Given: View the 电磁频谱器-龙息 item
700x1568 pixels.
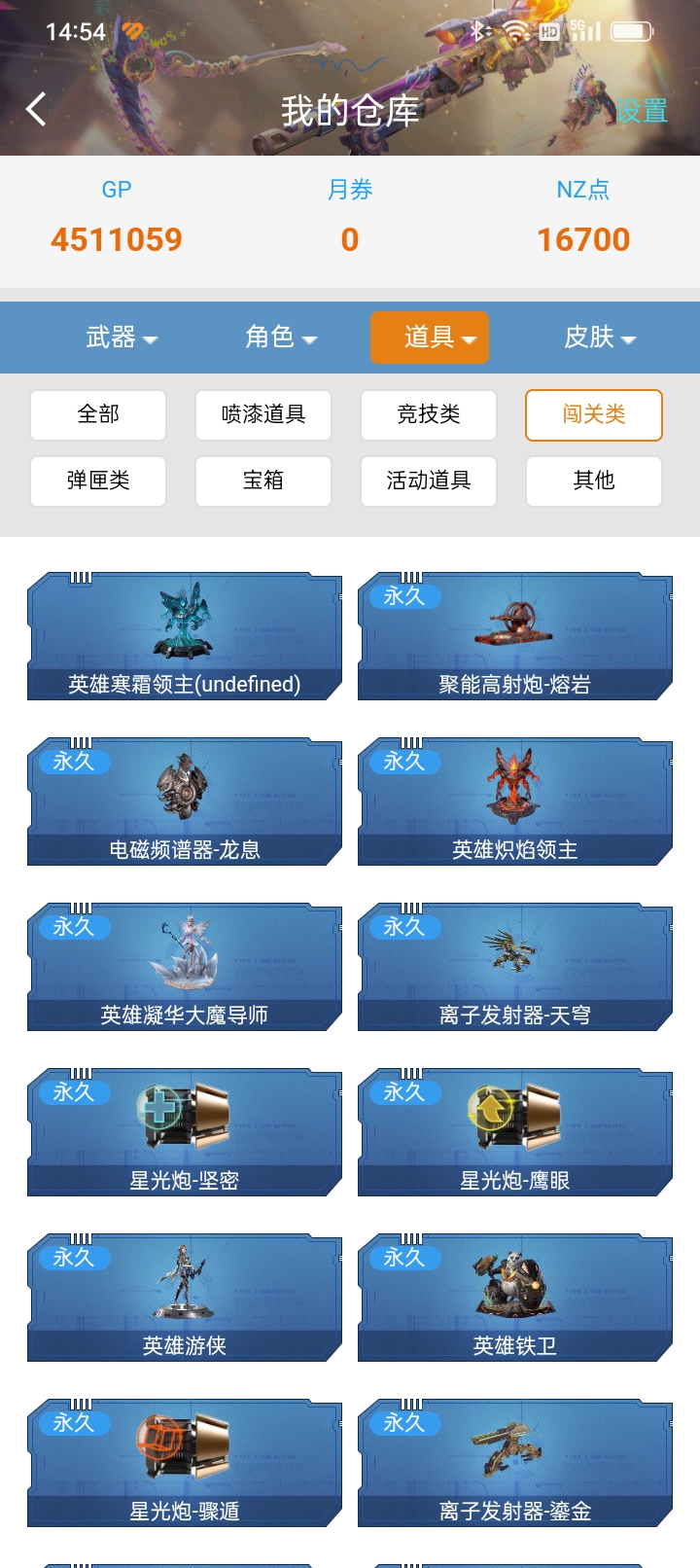Looking at the screenshot, I should click(x=185, y=802).
